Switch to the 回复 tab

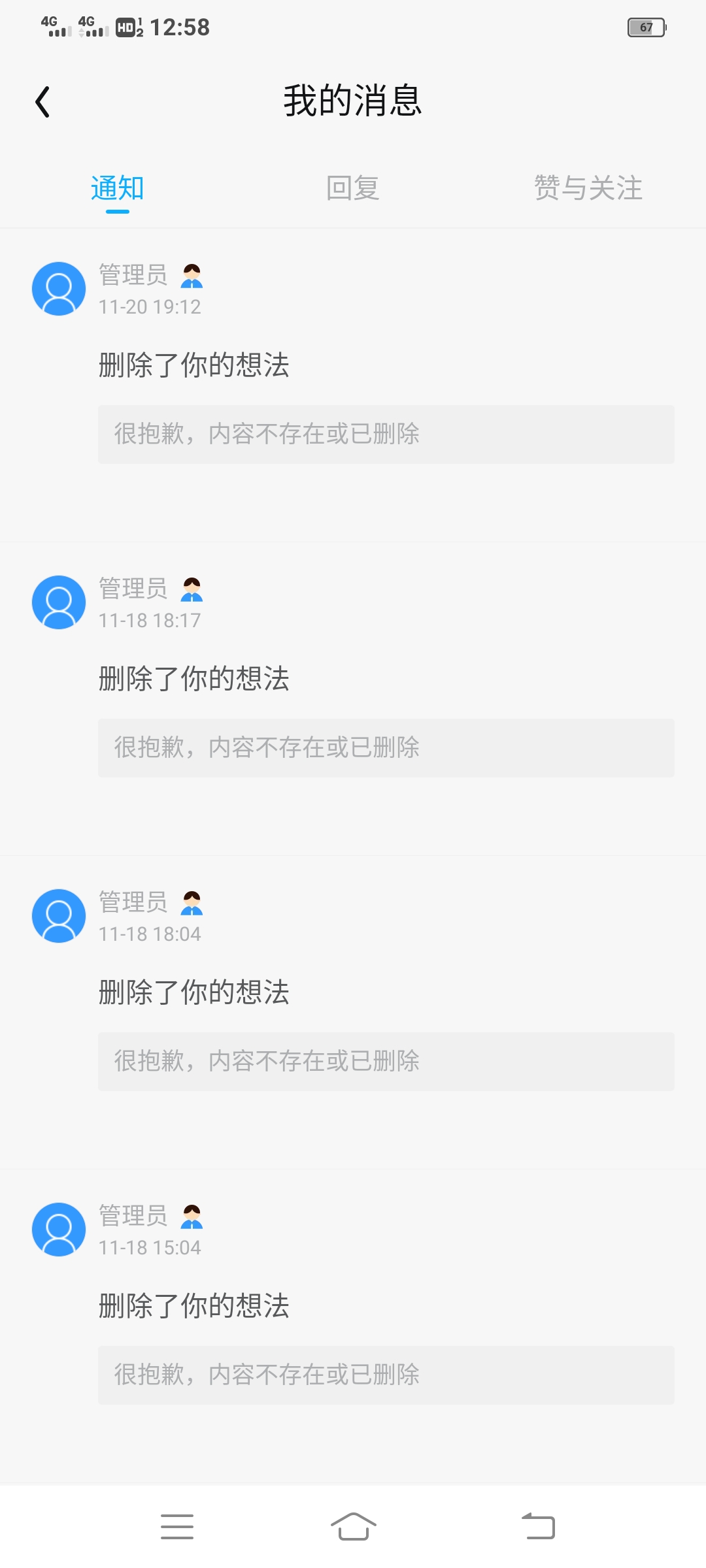(x=353, y=189)
